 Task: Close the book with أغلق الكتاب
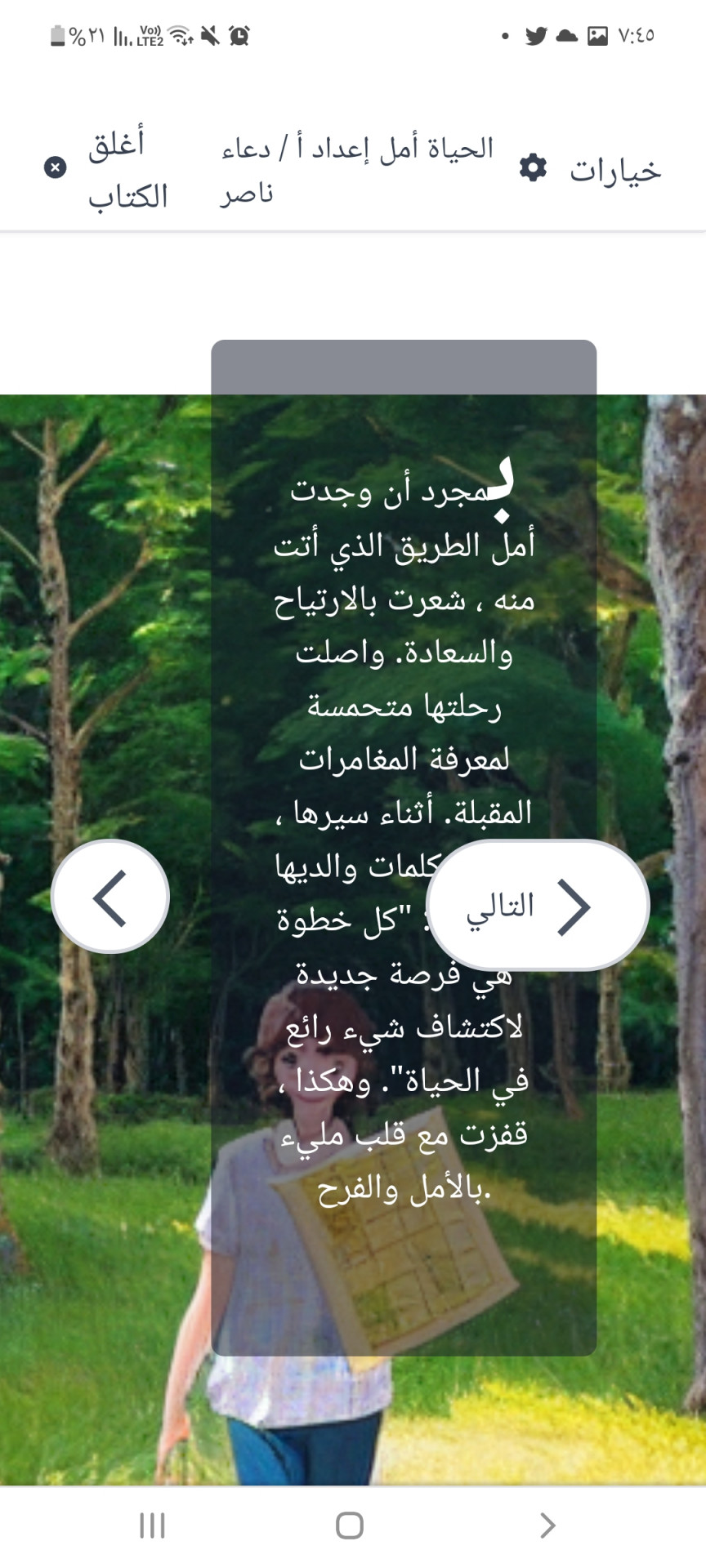click(106, 169)
